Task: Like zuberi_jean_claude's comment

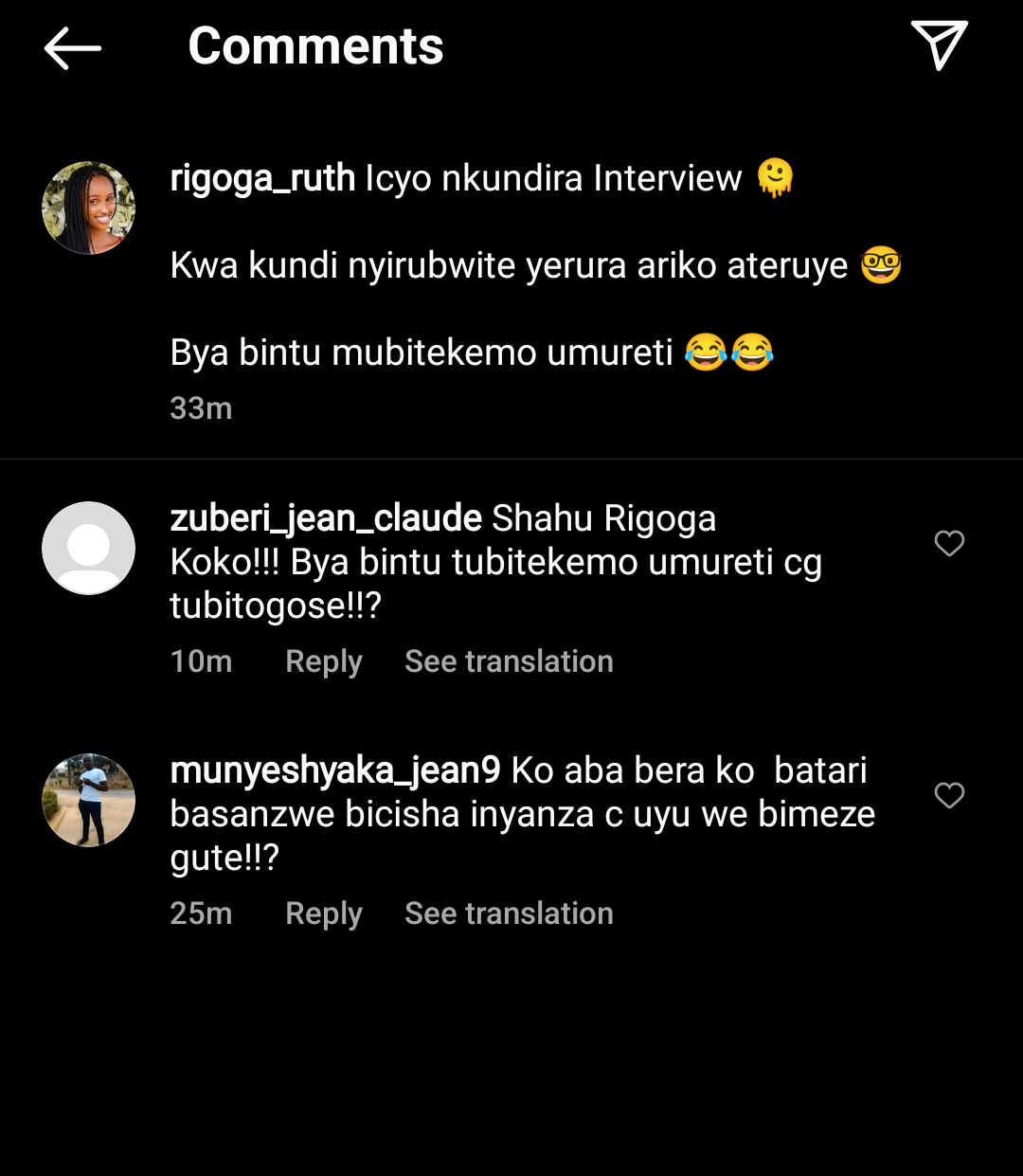Action: 949,543
